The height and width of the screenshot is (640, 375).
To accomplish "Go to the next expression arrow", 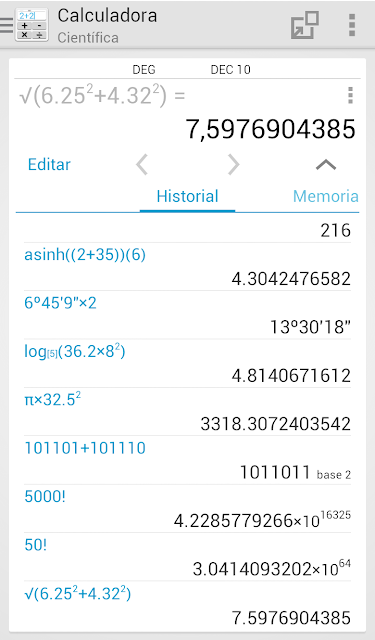I will click(233, 164).
